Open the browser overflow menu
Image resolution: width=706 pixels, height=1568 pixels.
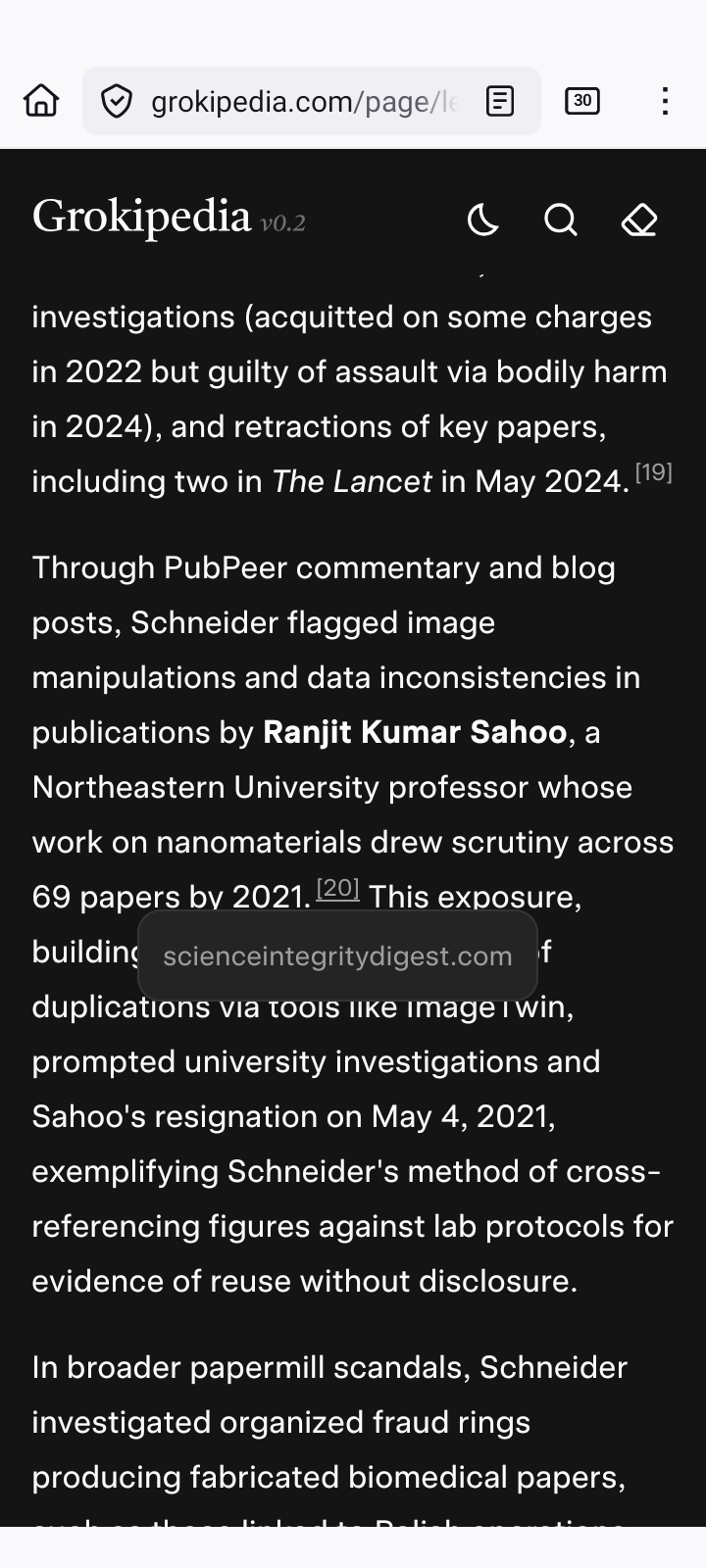coord(665,101)
